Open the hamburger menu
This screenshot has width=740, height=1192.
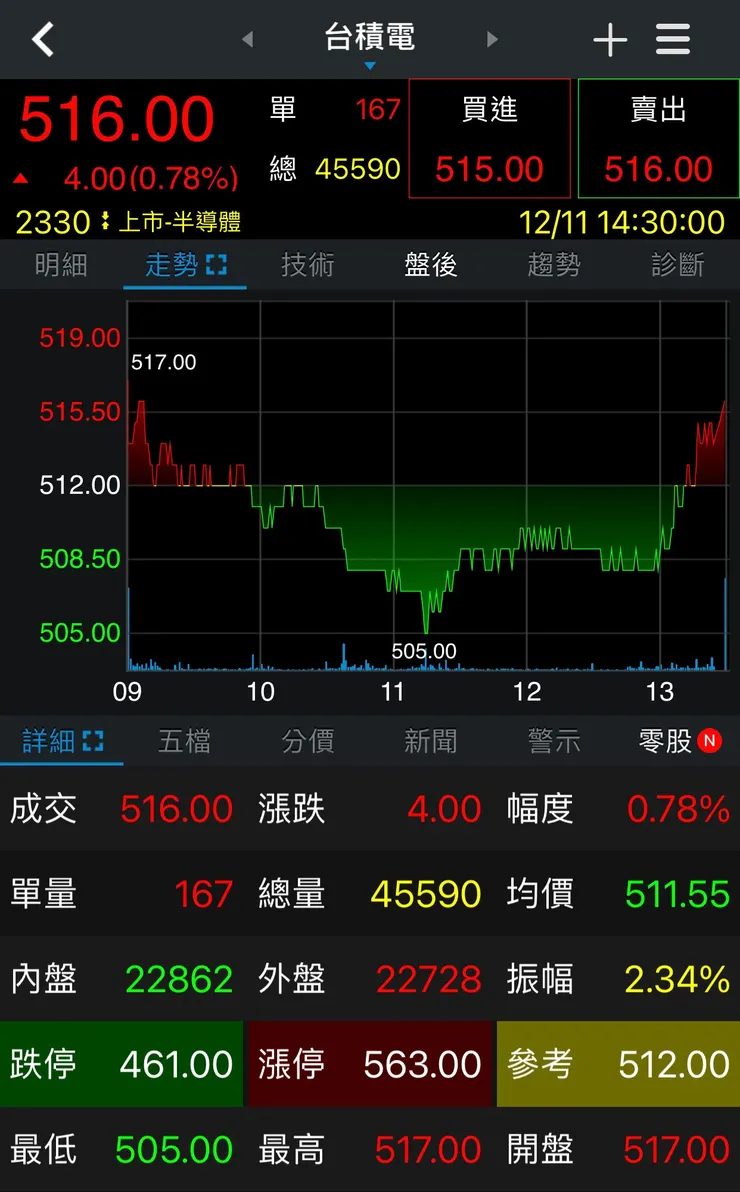(672, 39)
